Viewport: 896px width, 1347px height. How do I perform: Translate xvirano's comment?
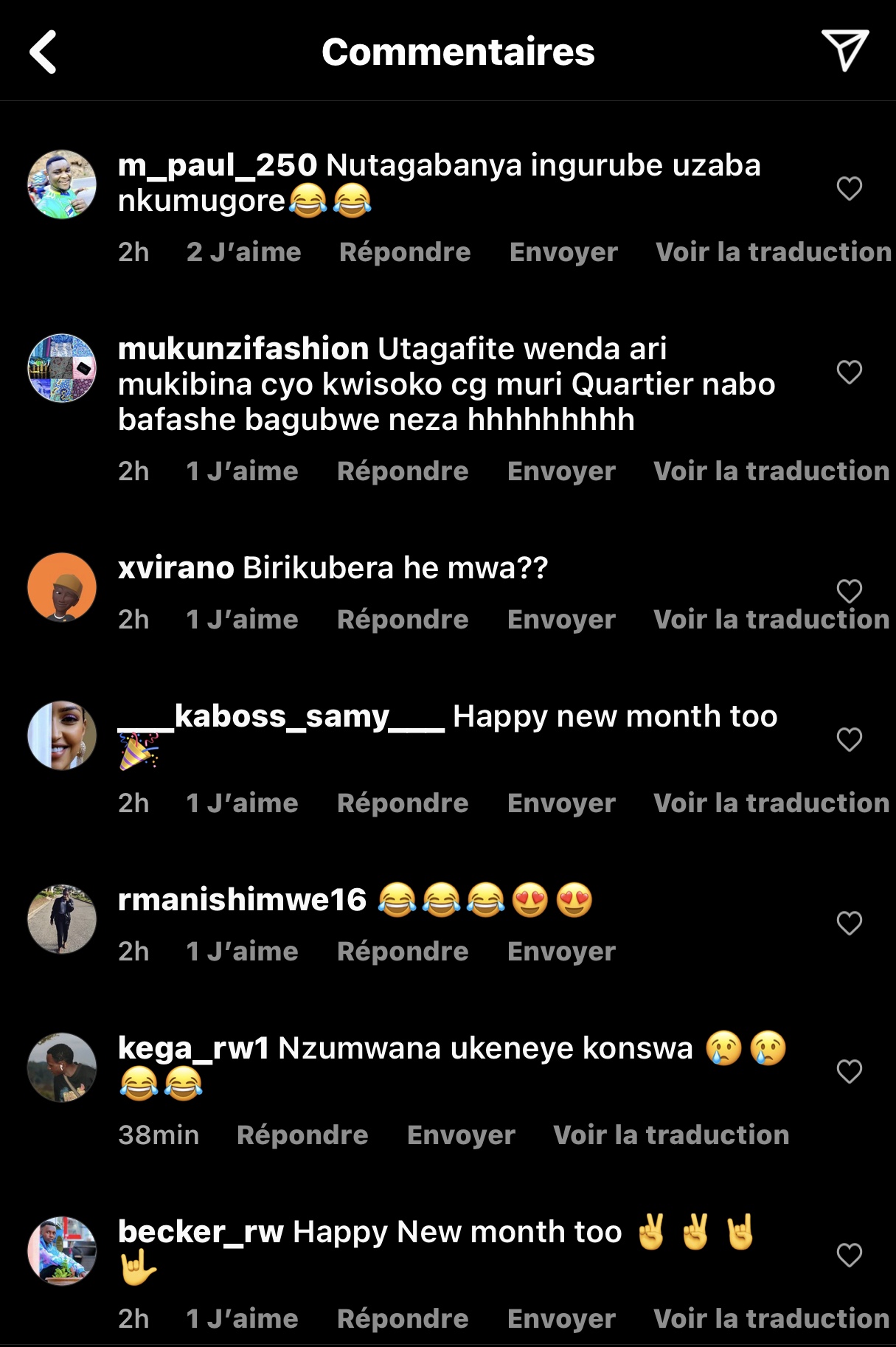click(771, 620)
